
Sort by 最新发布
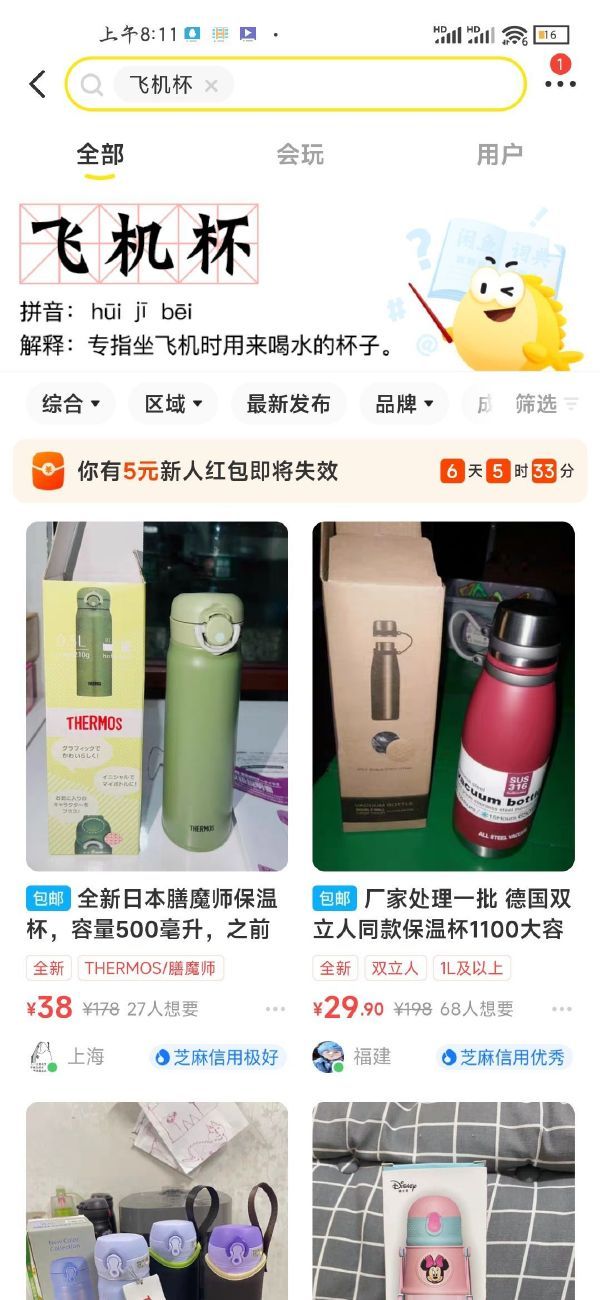coord(288,404)
